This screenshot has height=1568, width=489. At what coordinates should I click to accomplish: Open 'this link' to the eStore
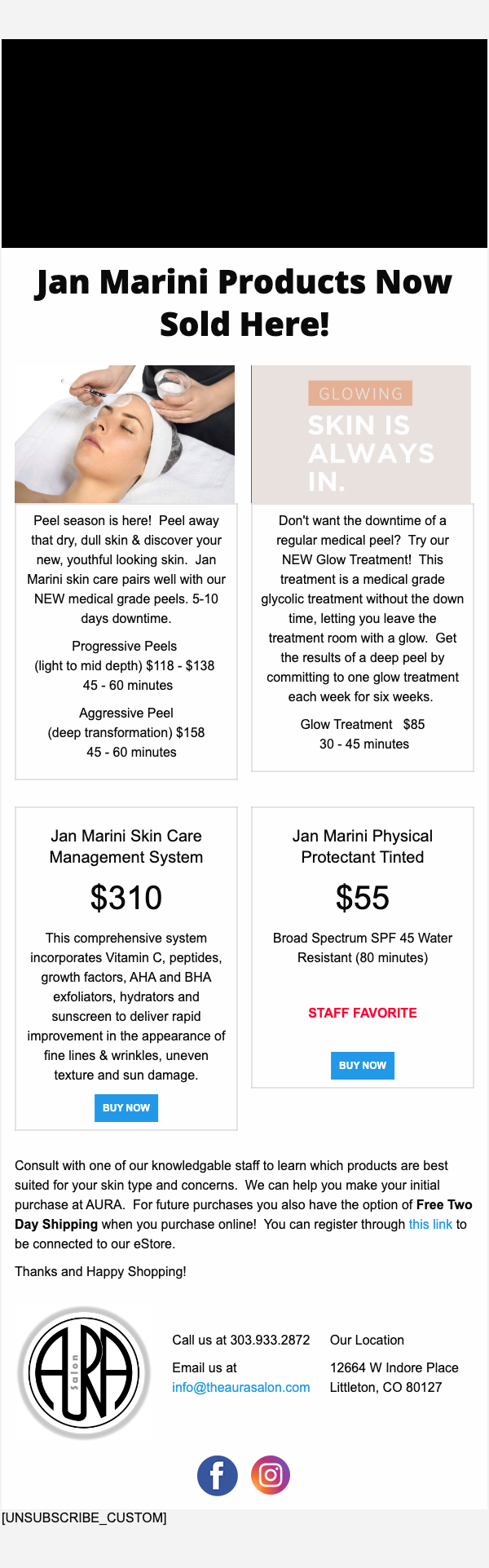430,1224
